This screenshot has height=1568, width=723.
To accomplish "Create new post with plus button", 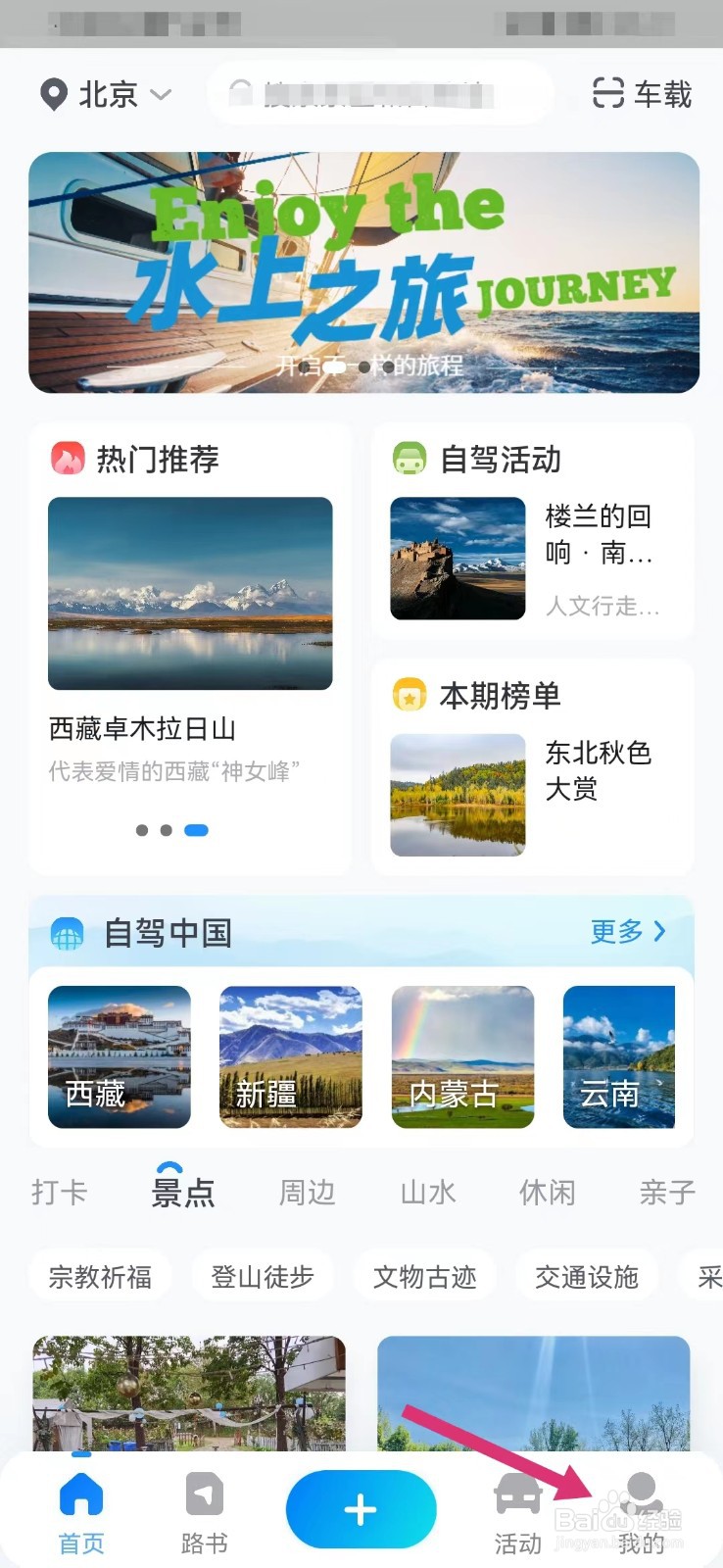I will pyautogui.click(x=361, y=1509).
